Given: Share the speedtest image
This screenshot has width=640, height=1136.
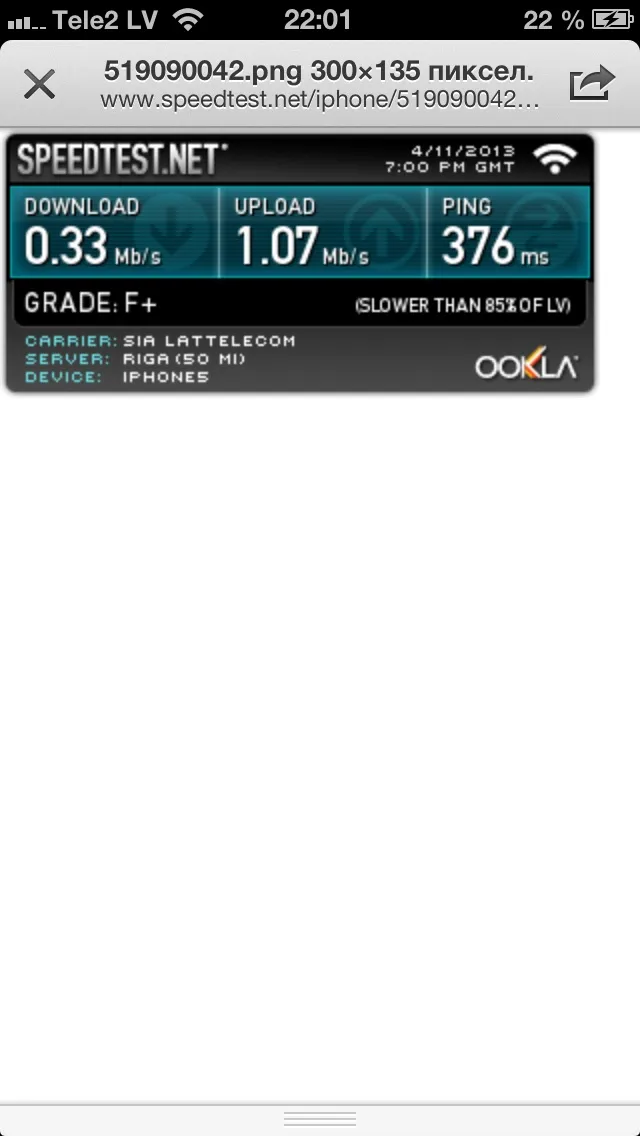Looking at the screenshot, I should tap(591, 83).
